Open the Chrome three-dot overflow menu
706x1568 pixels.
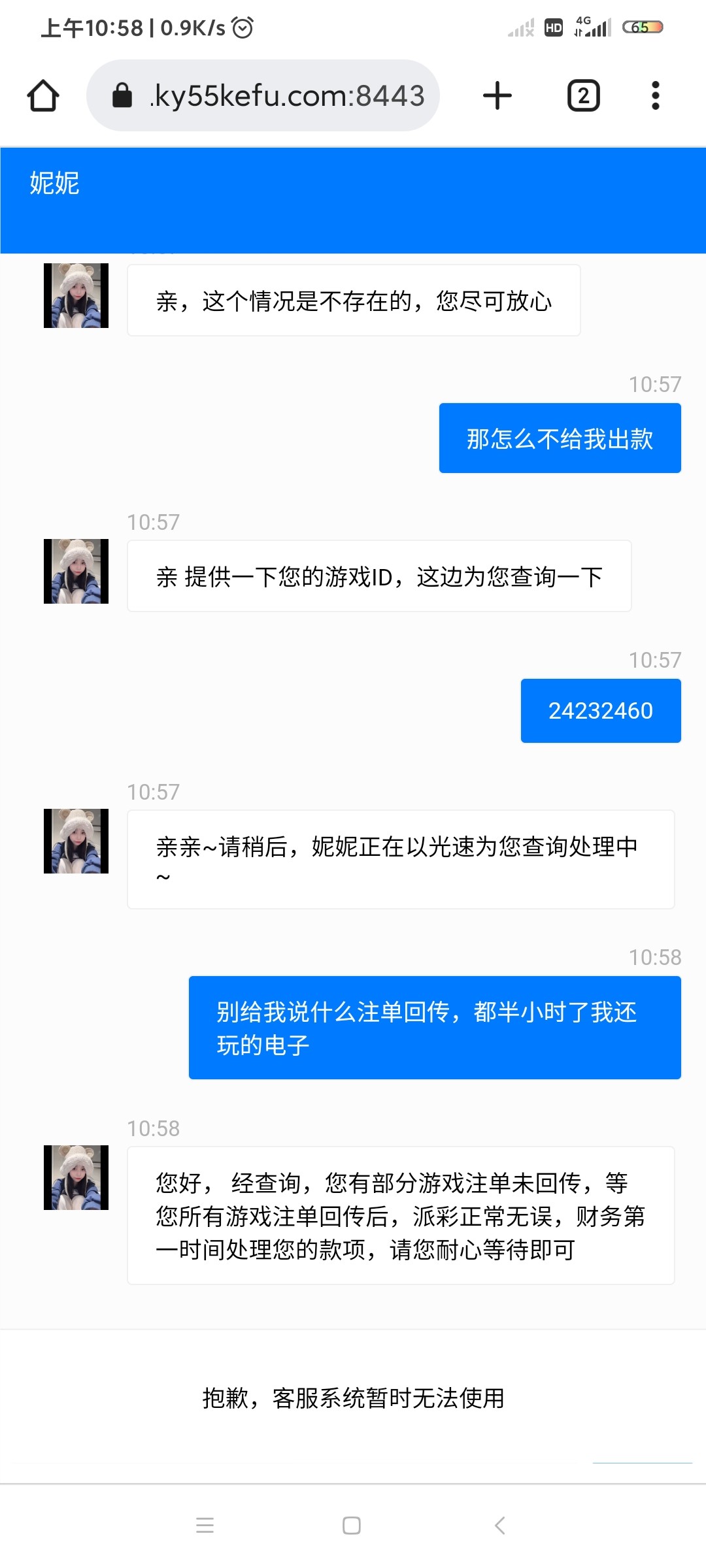click(654, 95)
